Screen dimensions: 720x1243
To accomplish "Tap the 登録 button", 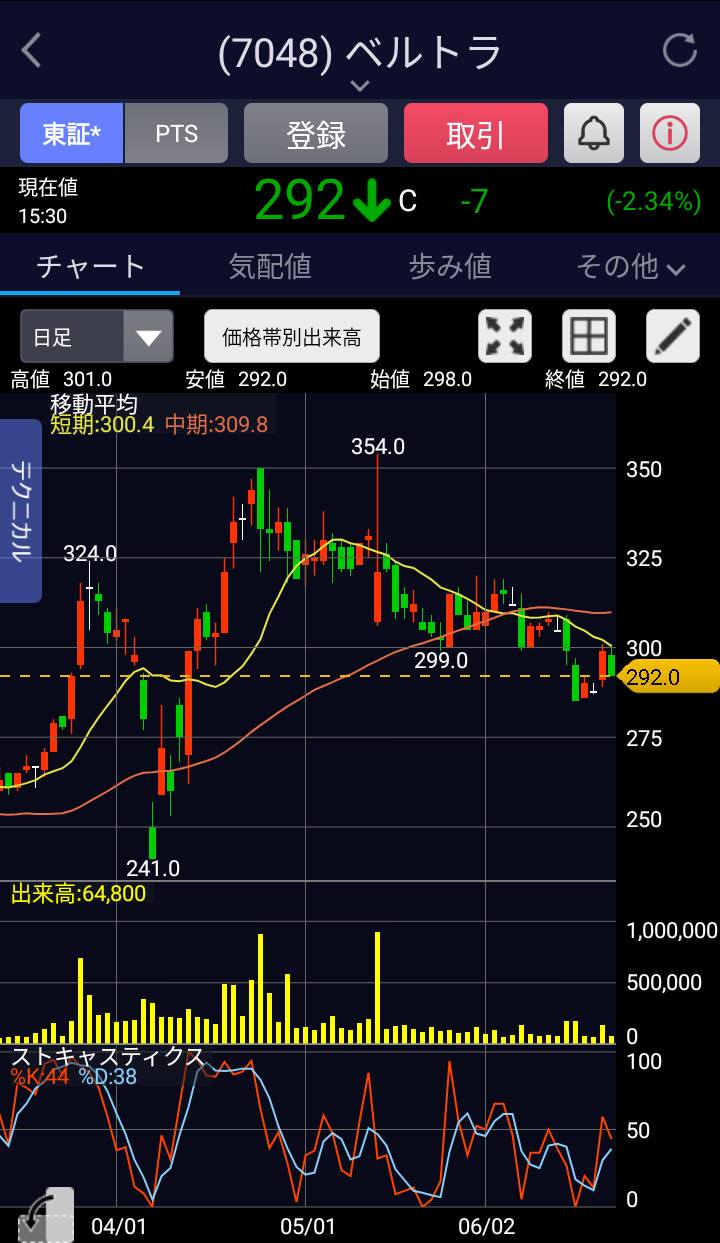I will pos(316,134).
